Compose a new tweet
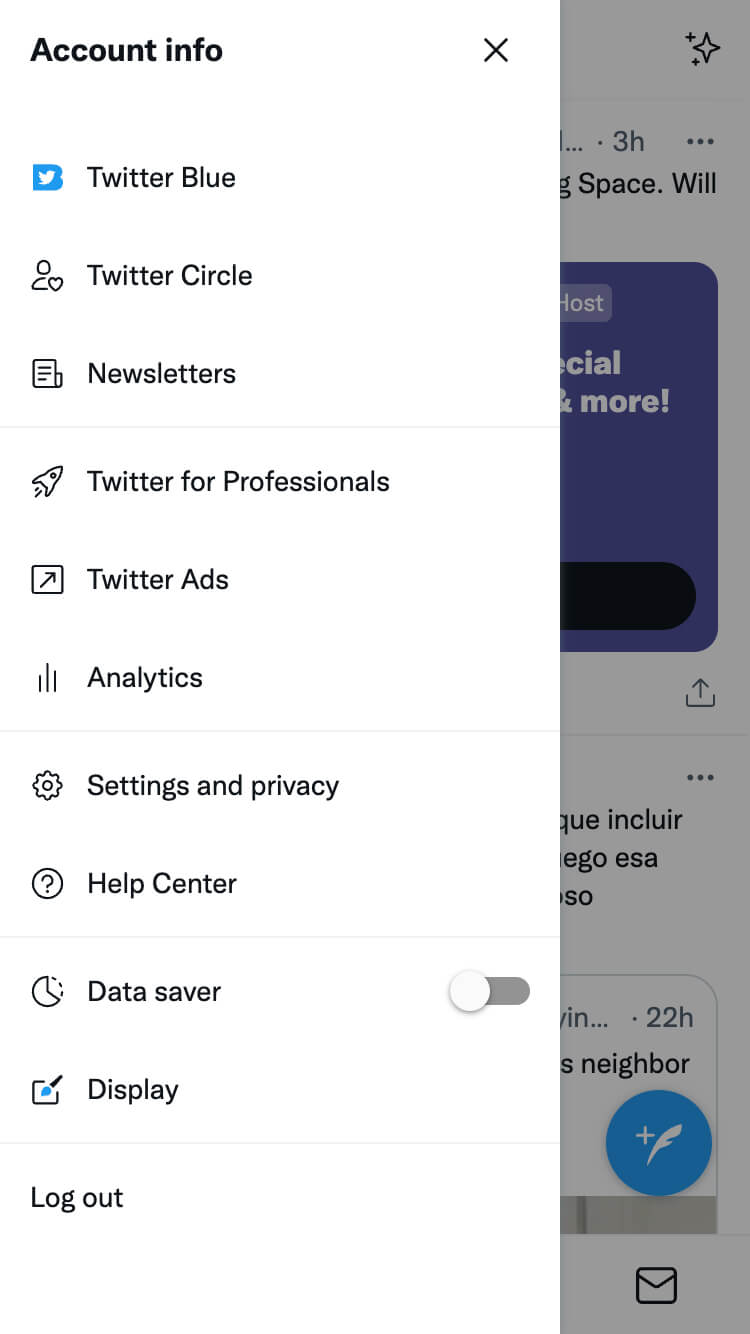 click(x=658, y=1144)
